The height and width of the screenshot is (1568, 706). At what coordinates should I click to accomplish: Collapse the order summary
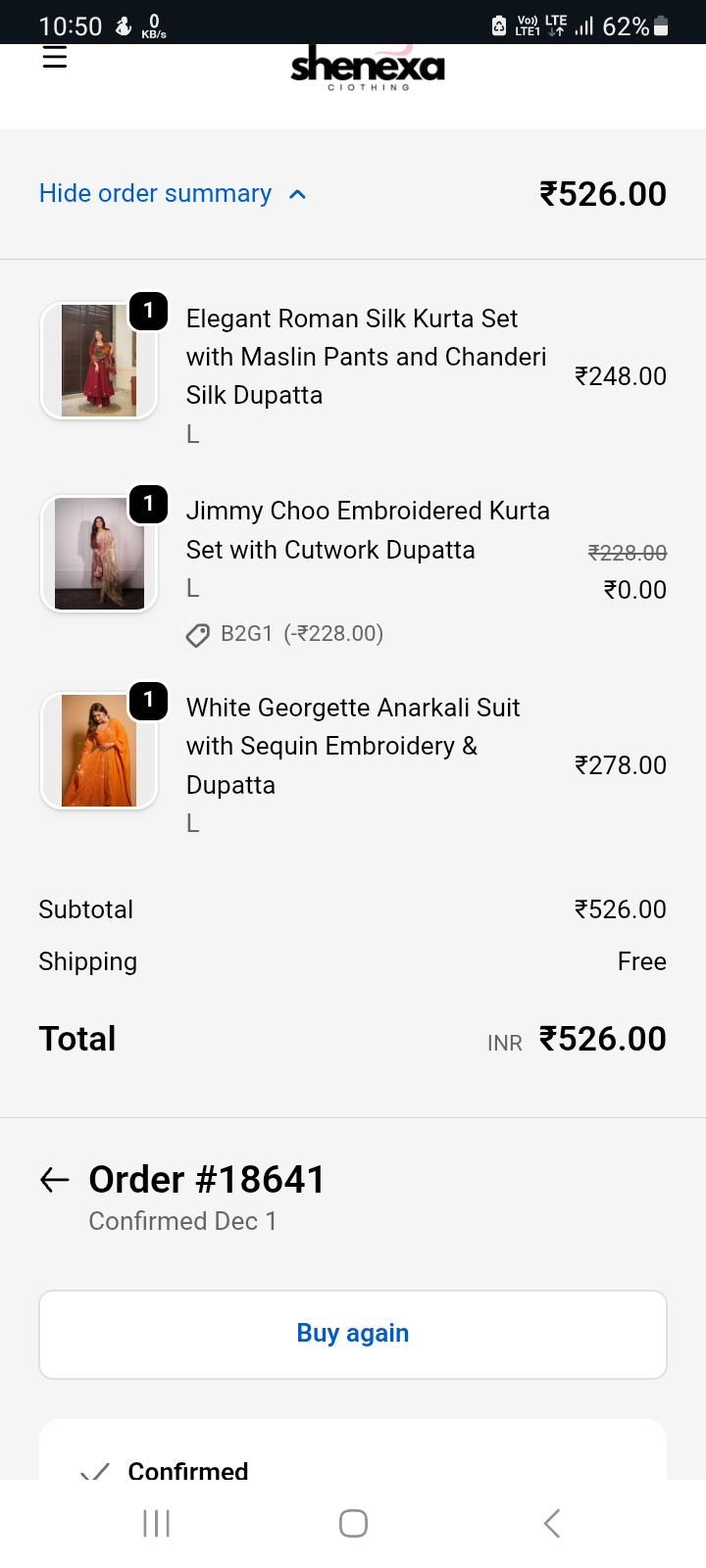pos(173,194)
